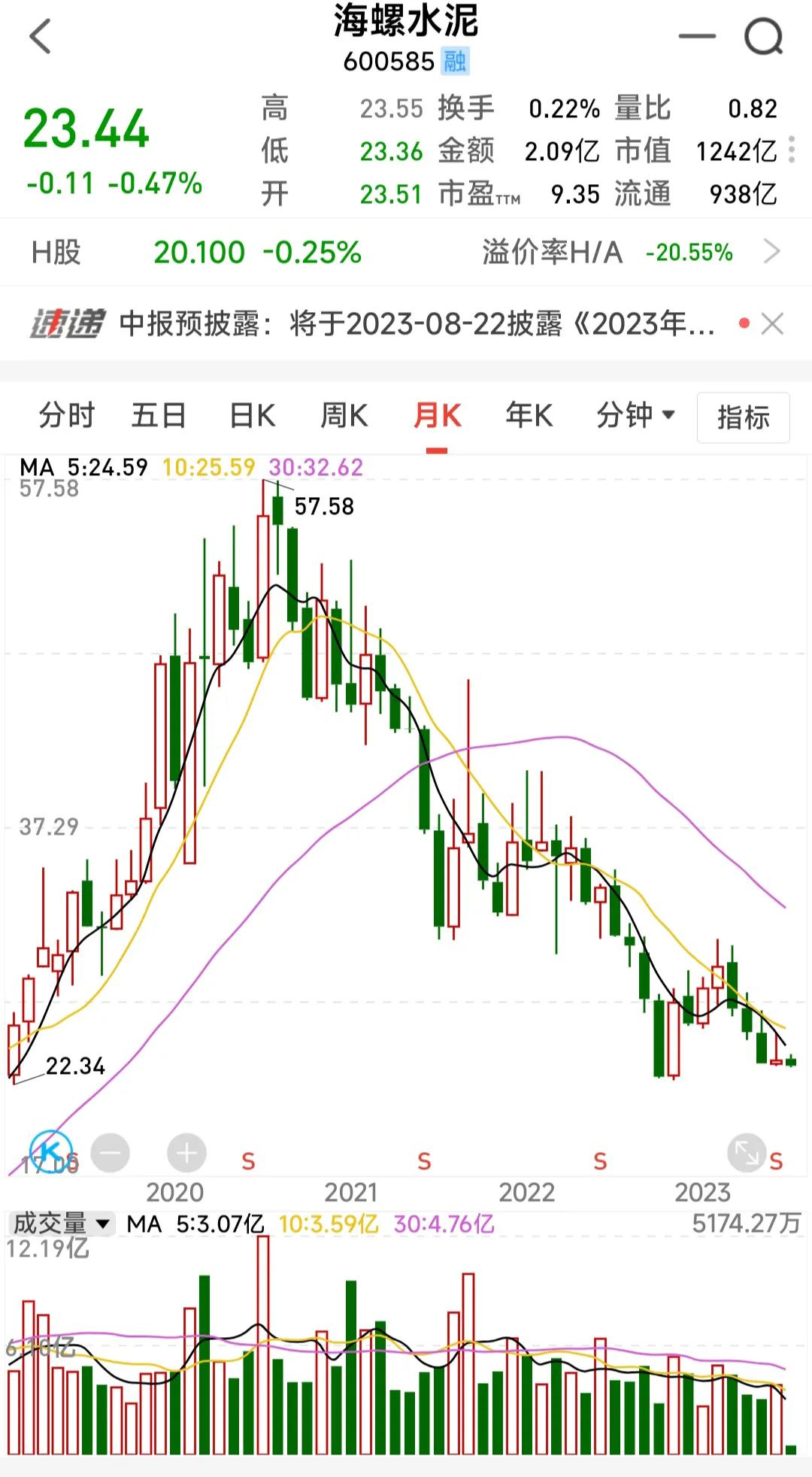Viewport: 812px width, 1477px height.
Task: Expand H股 details with the right chevron
Action: click(773, 252)
